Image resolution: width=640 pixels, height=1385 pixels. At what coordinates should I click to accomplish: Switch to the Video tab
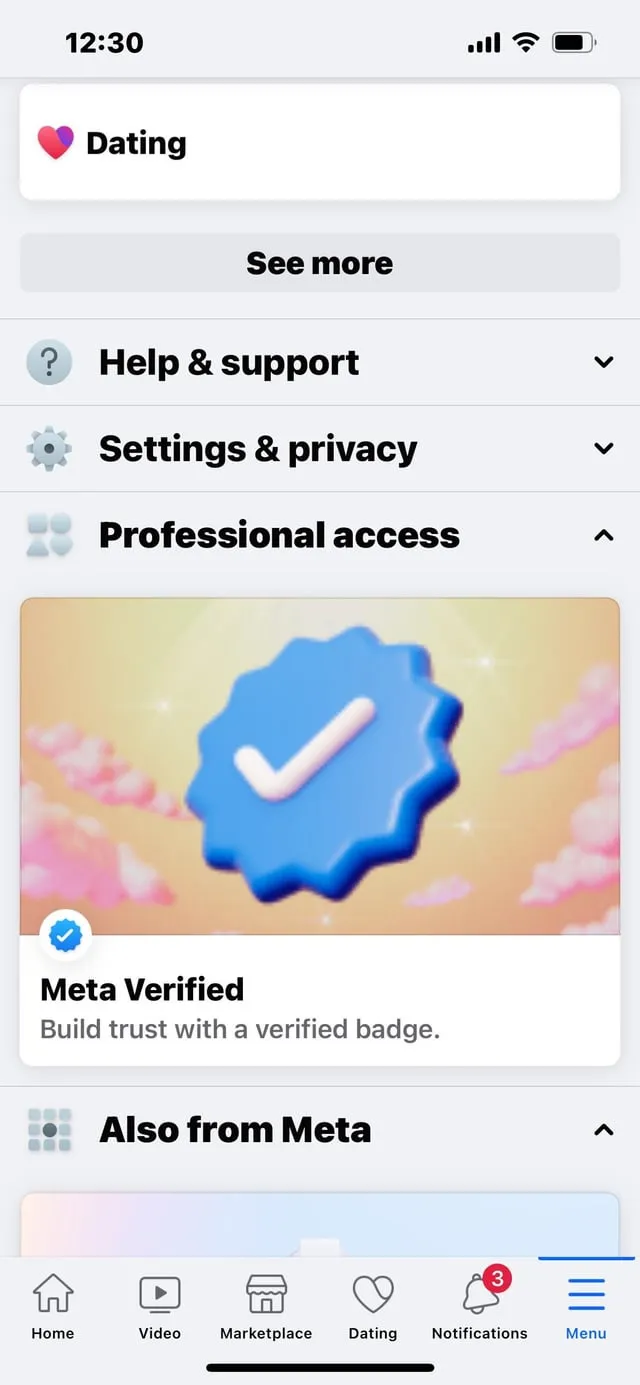pyautogui.click(x=160, y=1306)
